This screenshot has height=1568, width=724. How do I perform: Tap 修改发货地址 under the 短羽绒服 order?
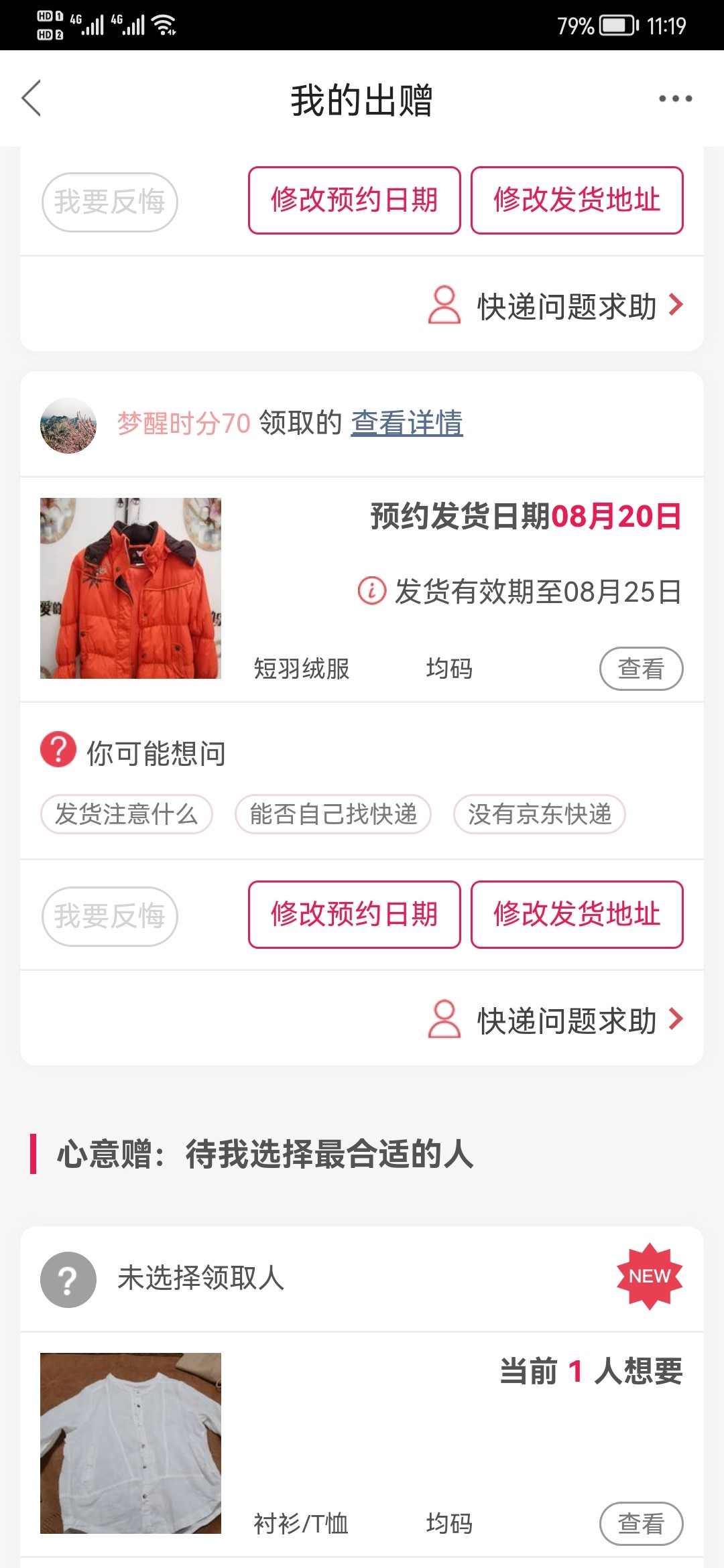pyautogui.click(x=577, y=914)
